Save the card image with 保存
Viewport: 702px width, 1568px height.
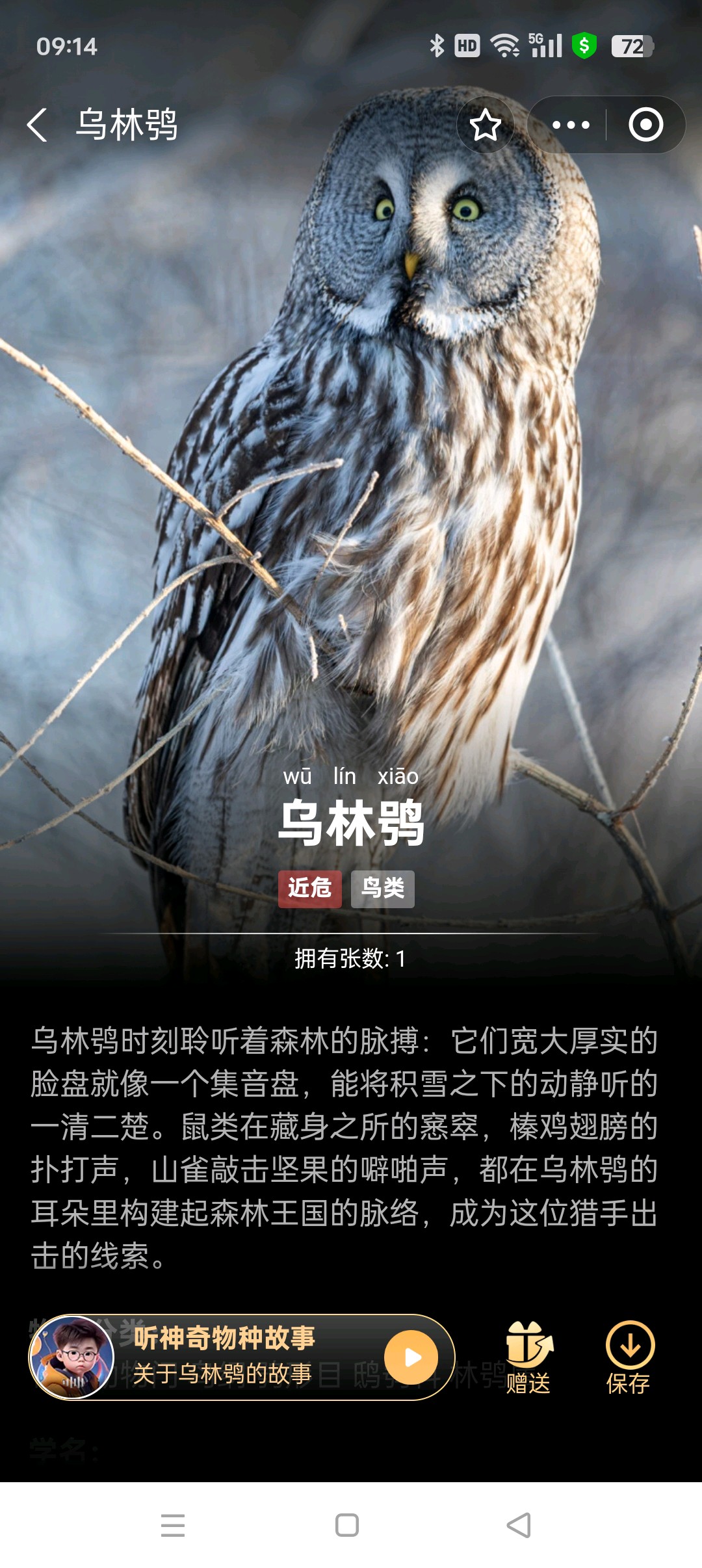629,1357
